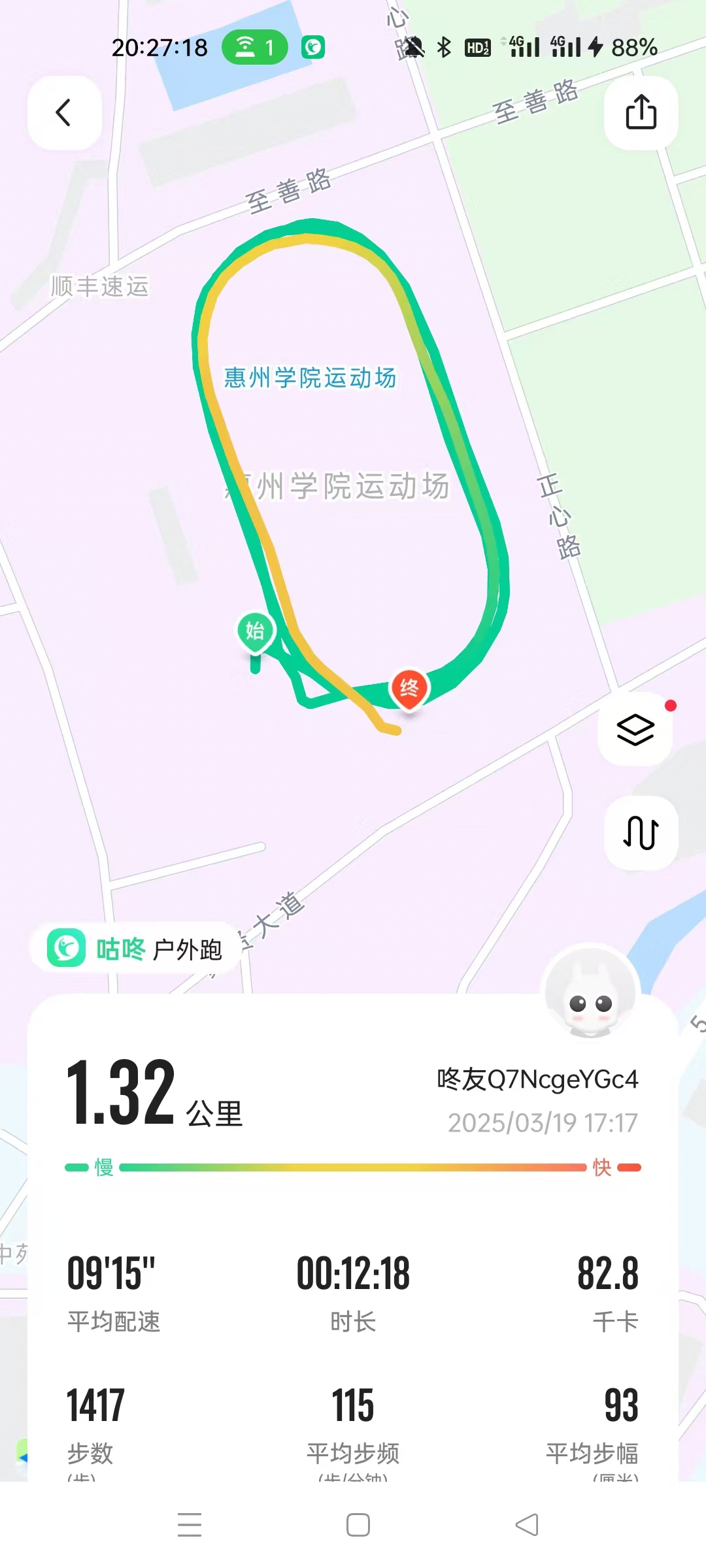Open the map layers option
The width and height of the screenshot is (706, 1568).
(x=635, y=729)
